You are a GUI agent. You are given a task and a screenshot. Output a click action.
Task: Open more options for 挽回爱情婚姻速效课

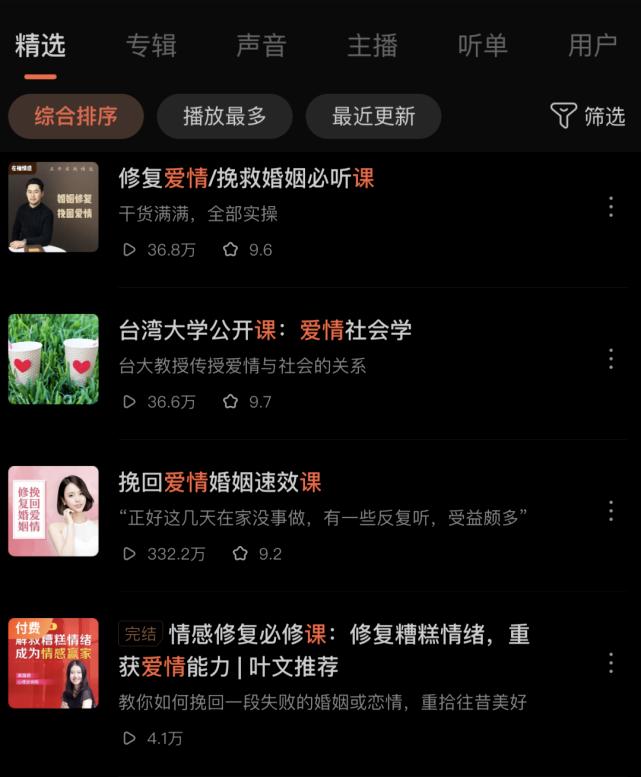610,511
